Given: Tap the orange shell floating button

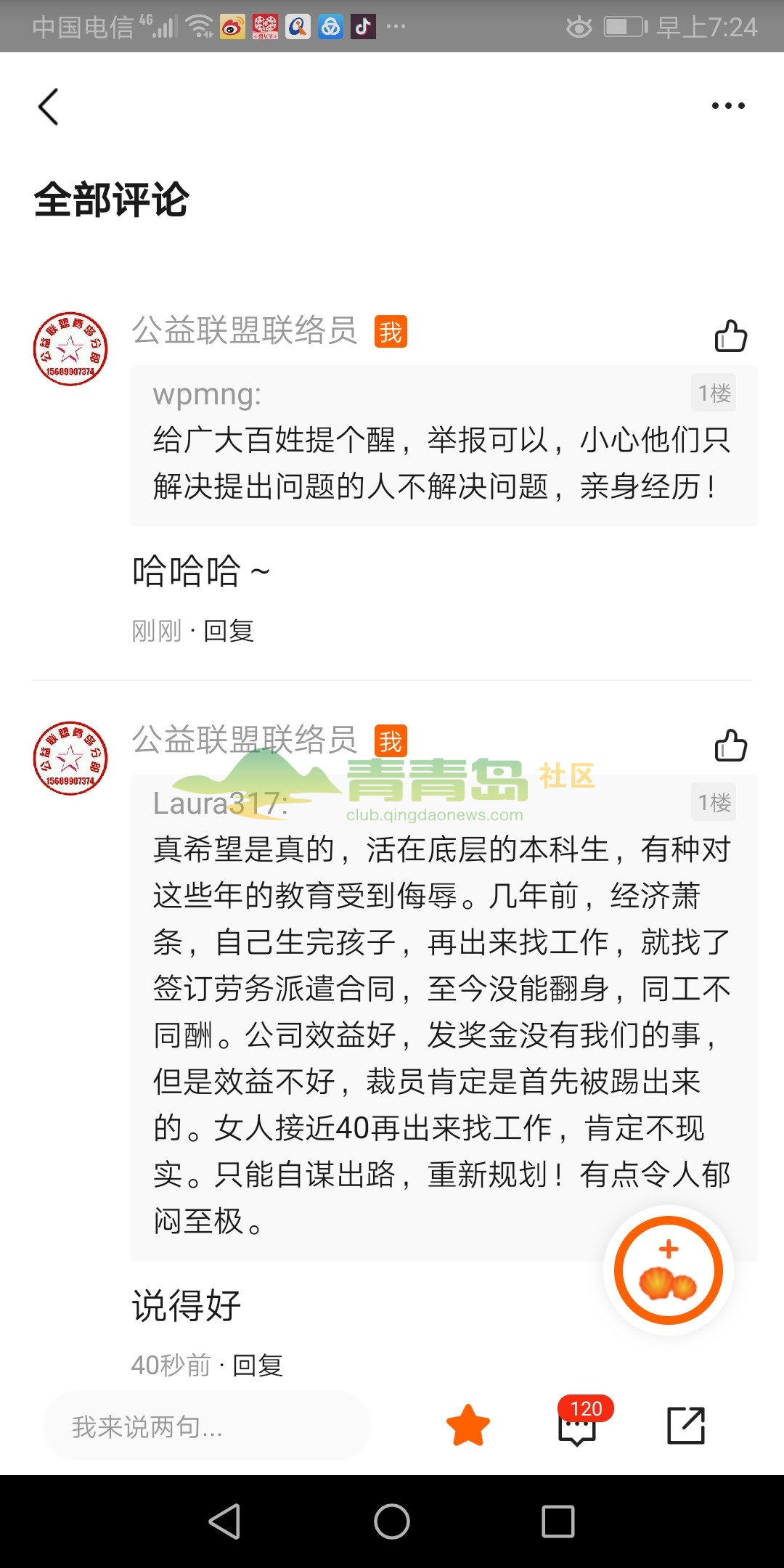Looking at the screenshot, I should 668,1270.
